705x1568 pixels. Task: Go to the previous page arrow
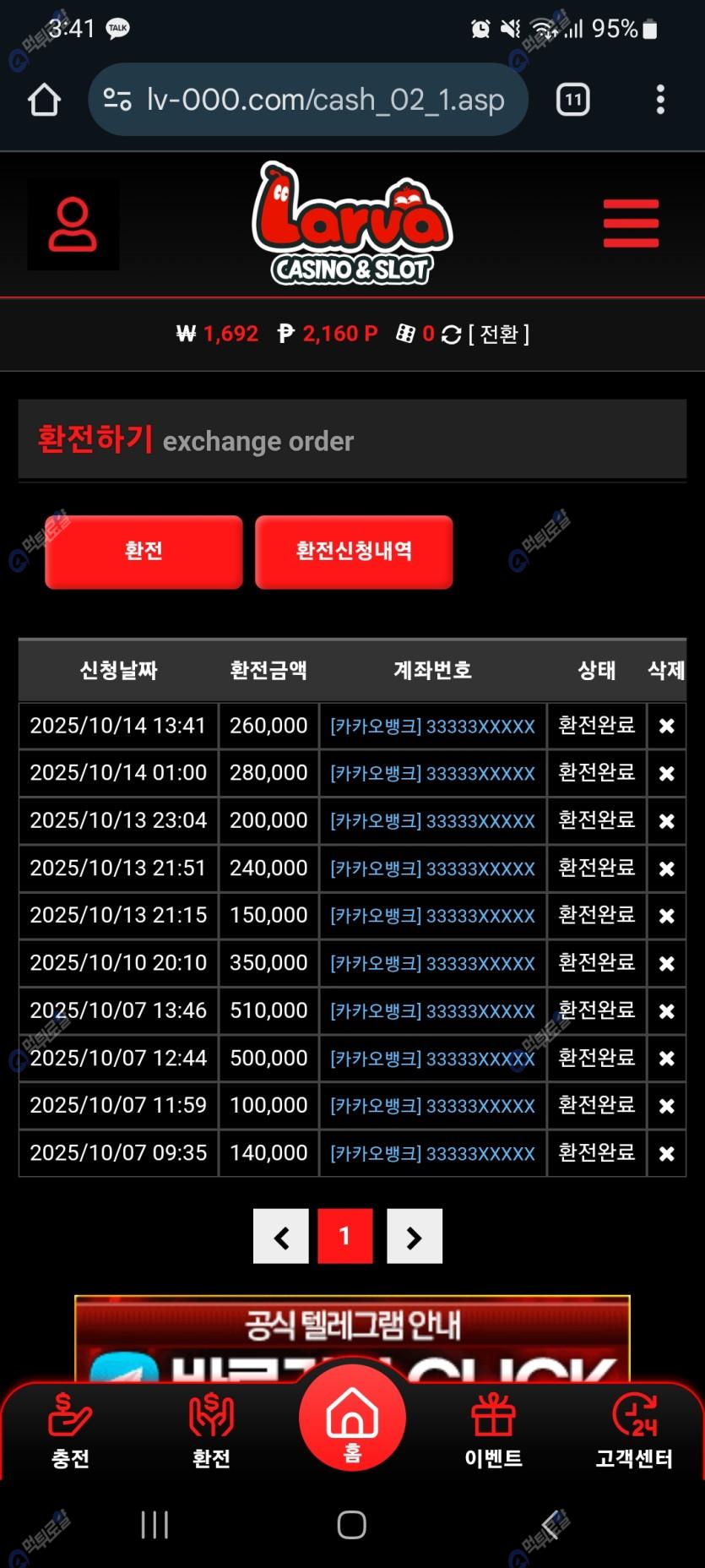[x=281, y=1237]
